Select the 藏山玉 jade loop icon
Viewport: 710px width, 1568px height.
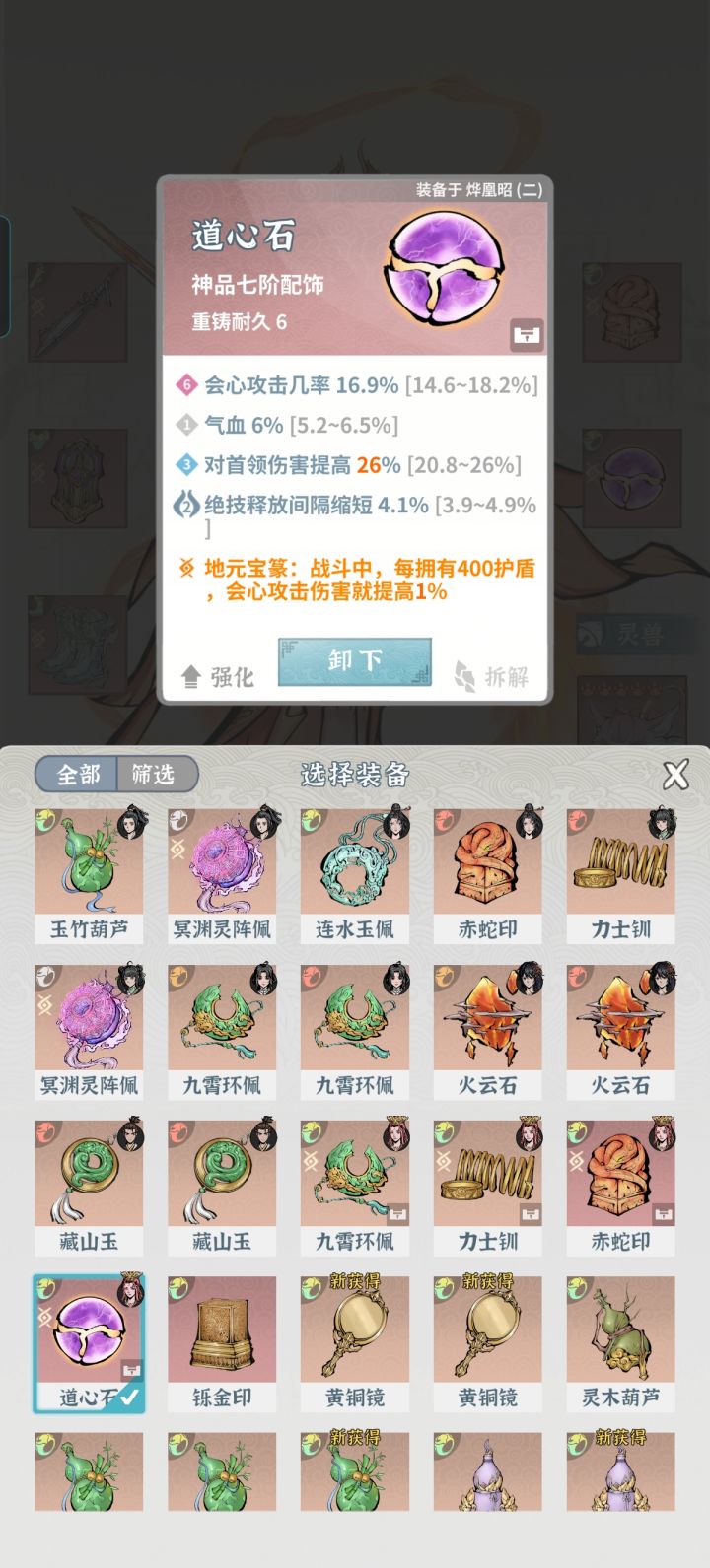pos(88,1181)
